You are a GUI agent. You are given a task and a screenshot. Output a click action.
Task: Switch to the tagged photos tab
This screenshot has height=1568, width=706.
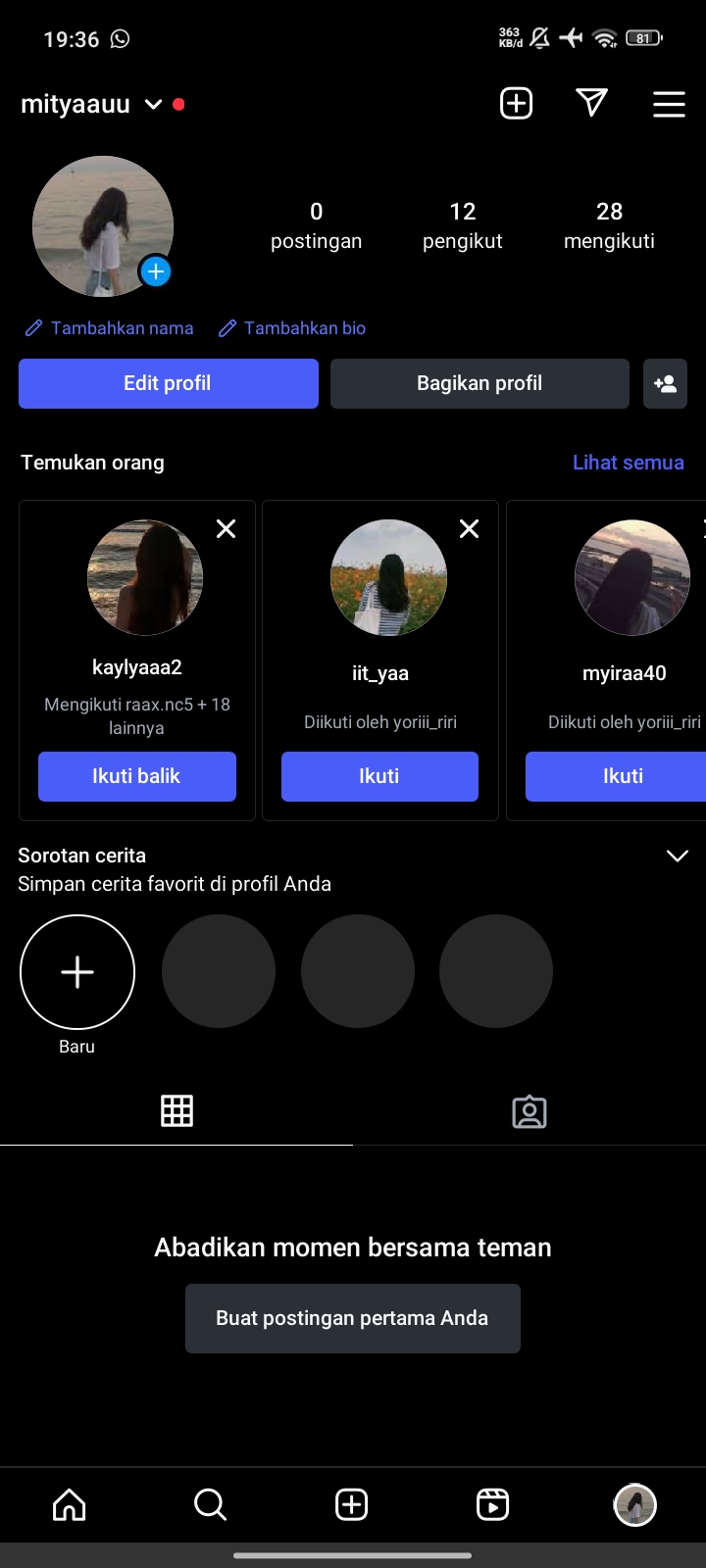529,1111
